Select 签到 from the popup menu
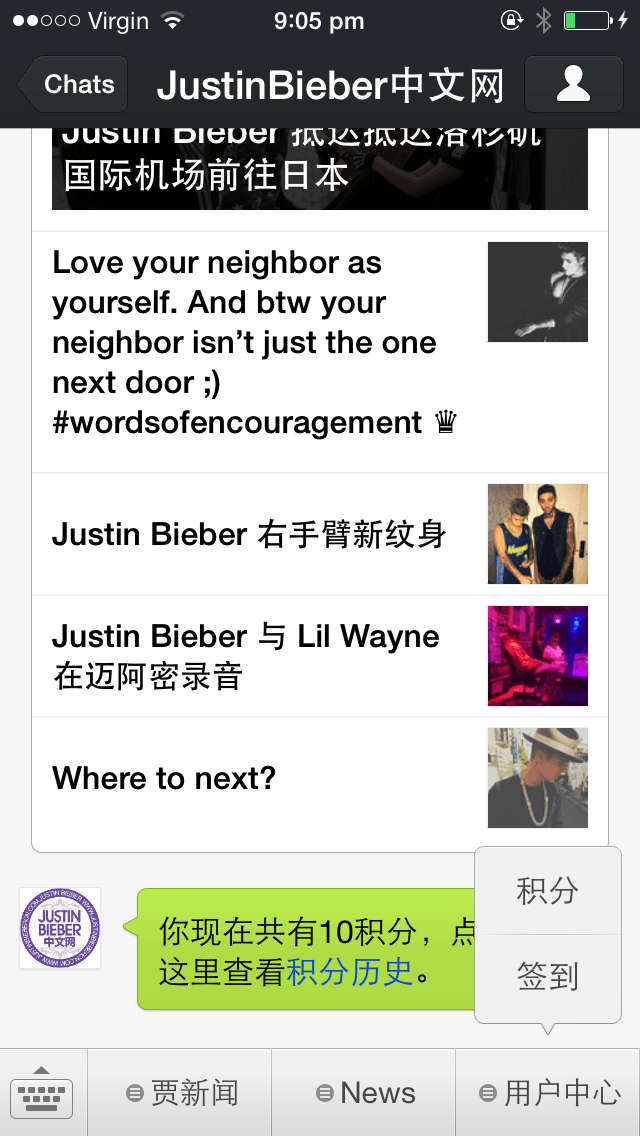 coord(548,977)
